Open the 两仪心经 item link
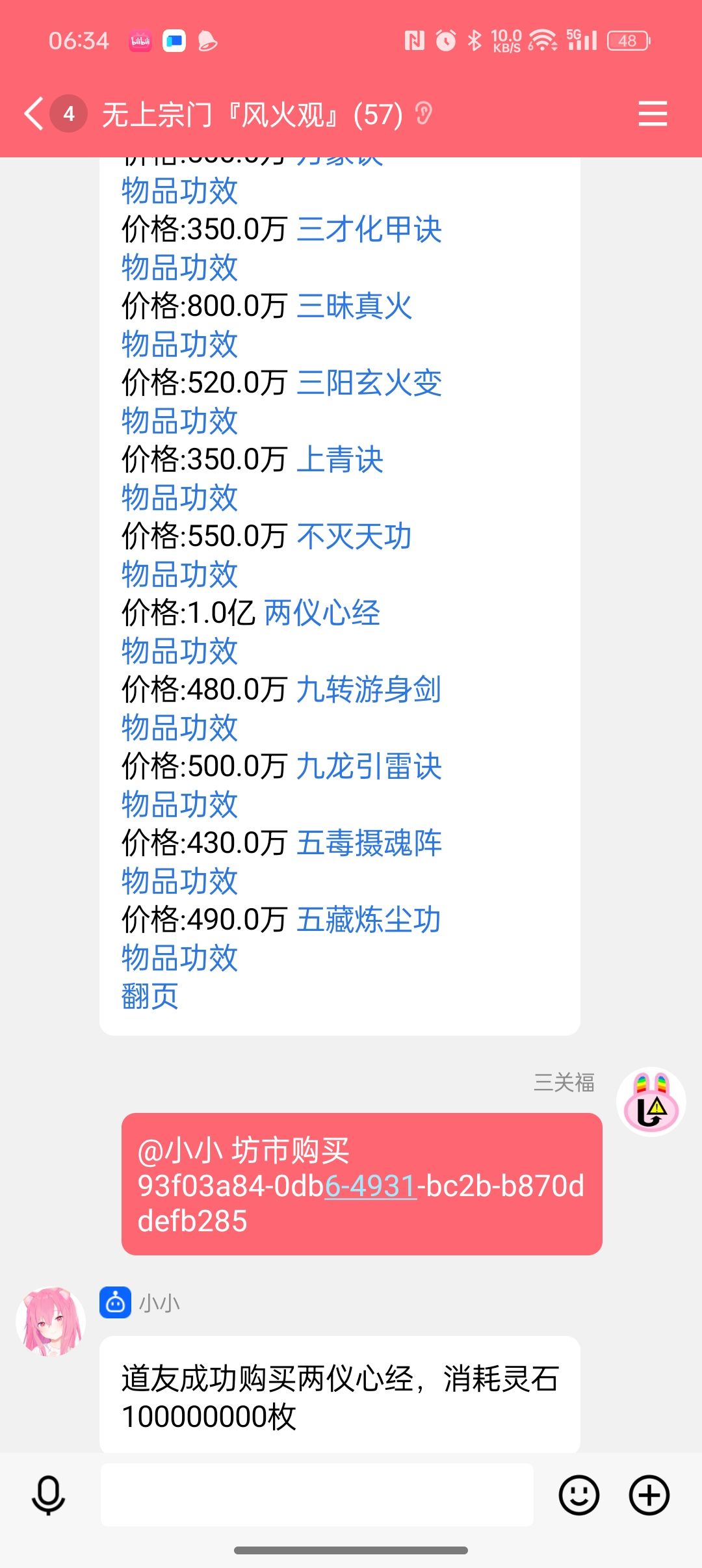Screen dimensions: 702x1568 pyautogui.click(x=322, y=613)
